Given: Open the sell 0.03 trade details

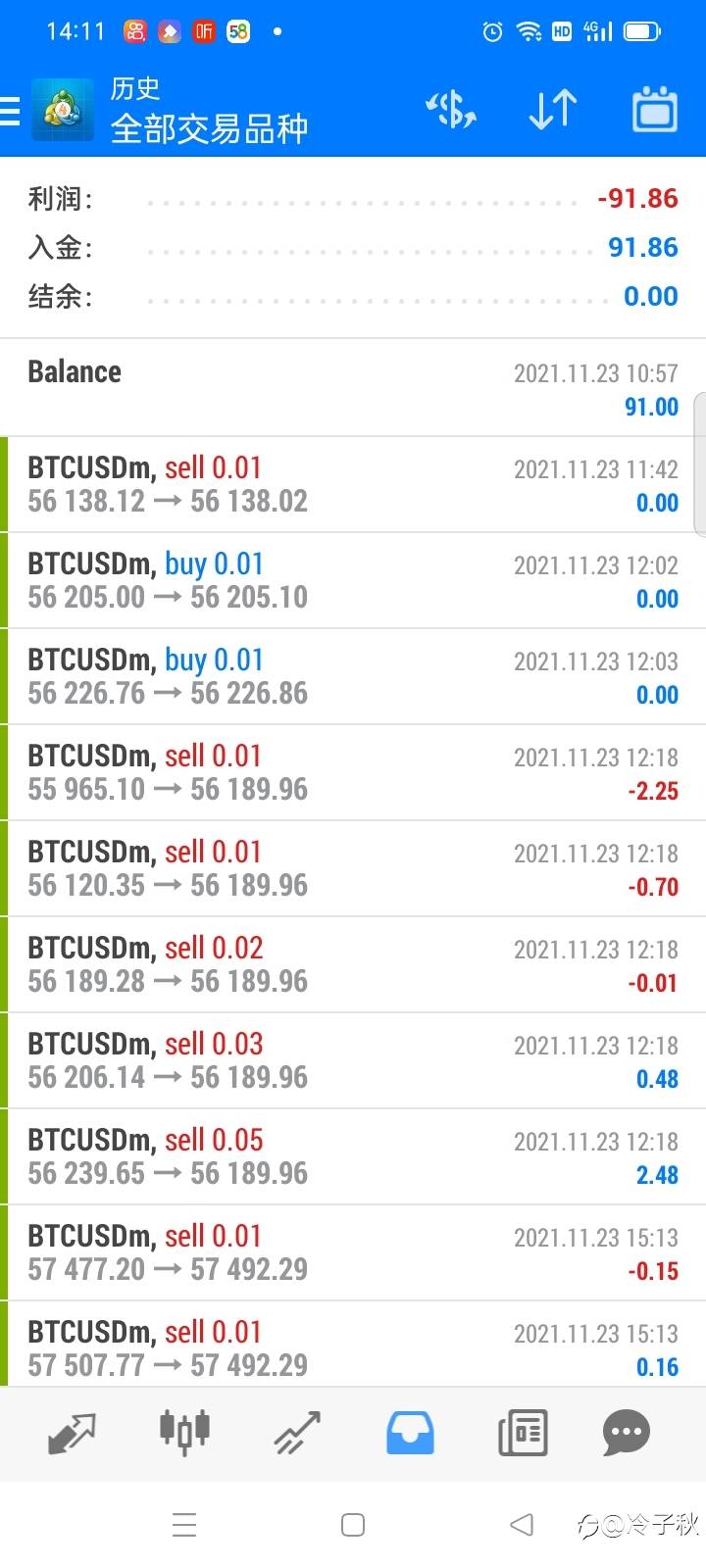Looking at the screenshot, I should point(353,1060).
